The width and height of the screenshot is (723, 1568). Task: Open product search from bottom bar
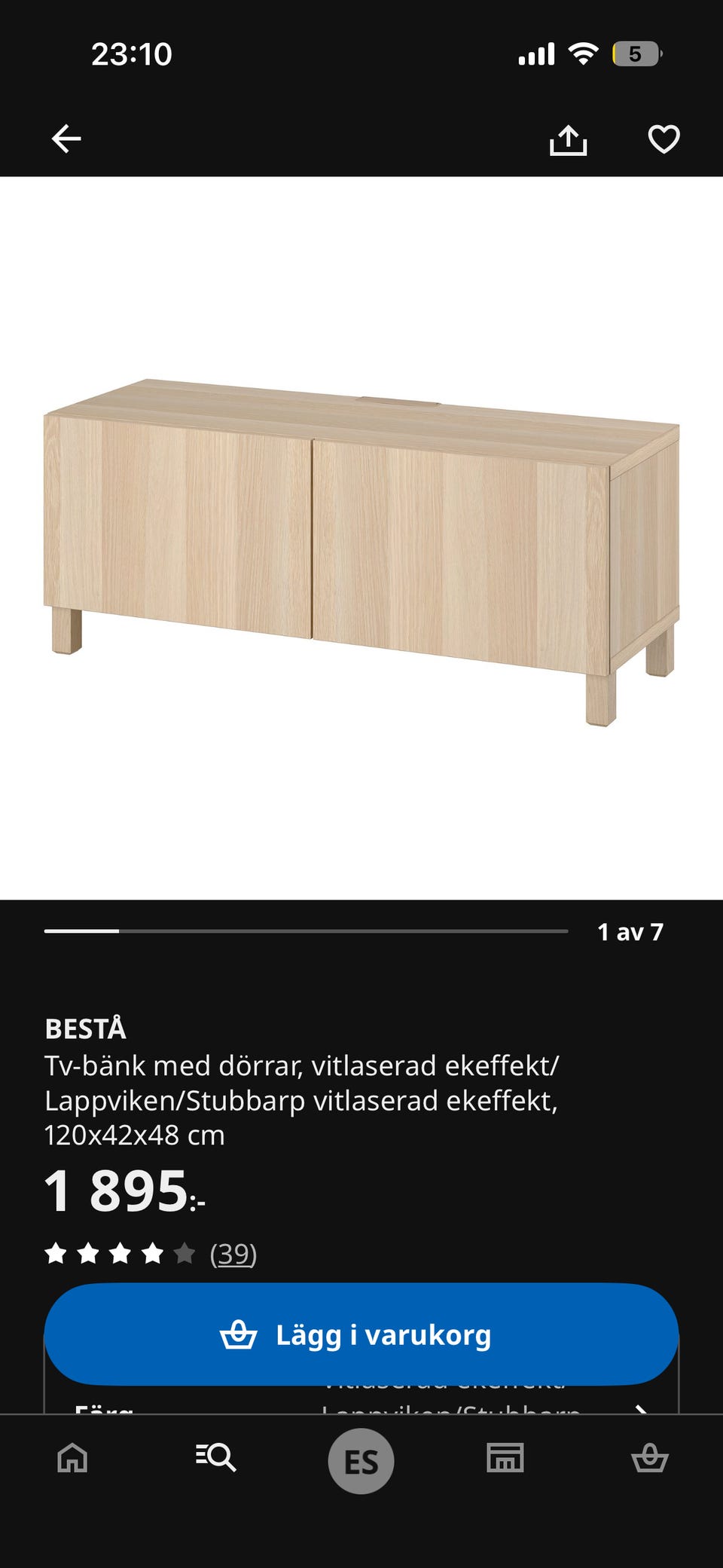(216, 1459)
